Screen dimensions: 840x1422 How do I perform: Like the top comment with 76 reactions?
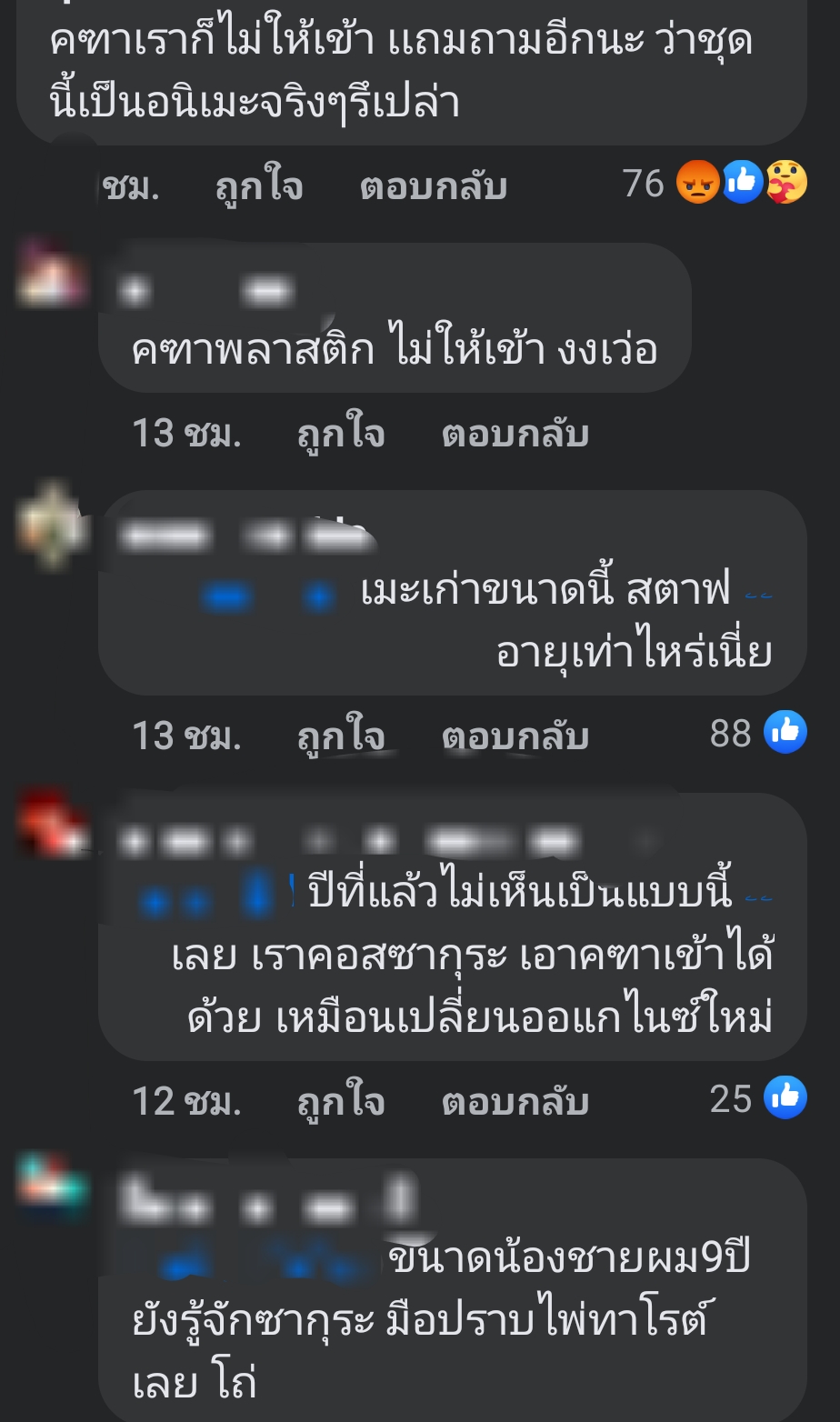pos(258,186)
